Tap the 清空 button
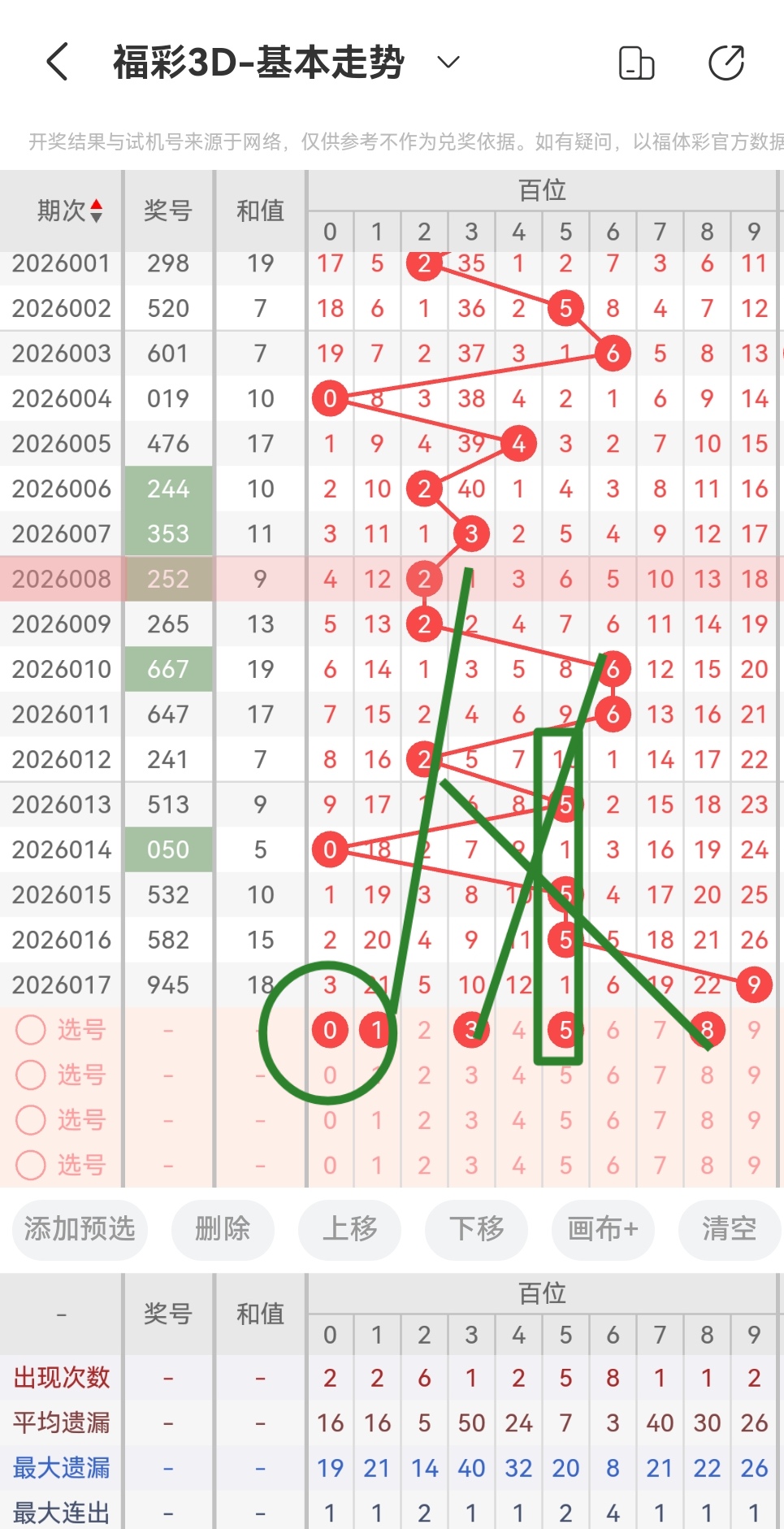The height and width of the screenshot is (1529, 784). 729,1228
